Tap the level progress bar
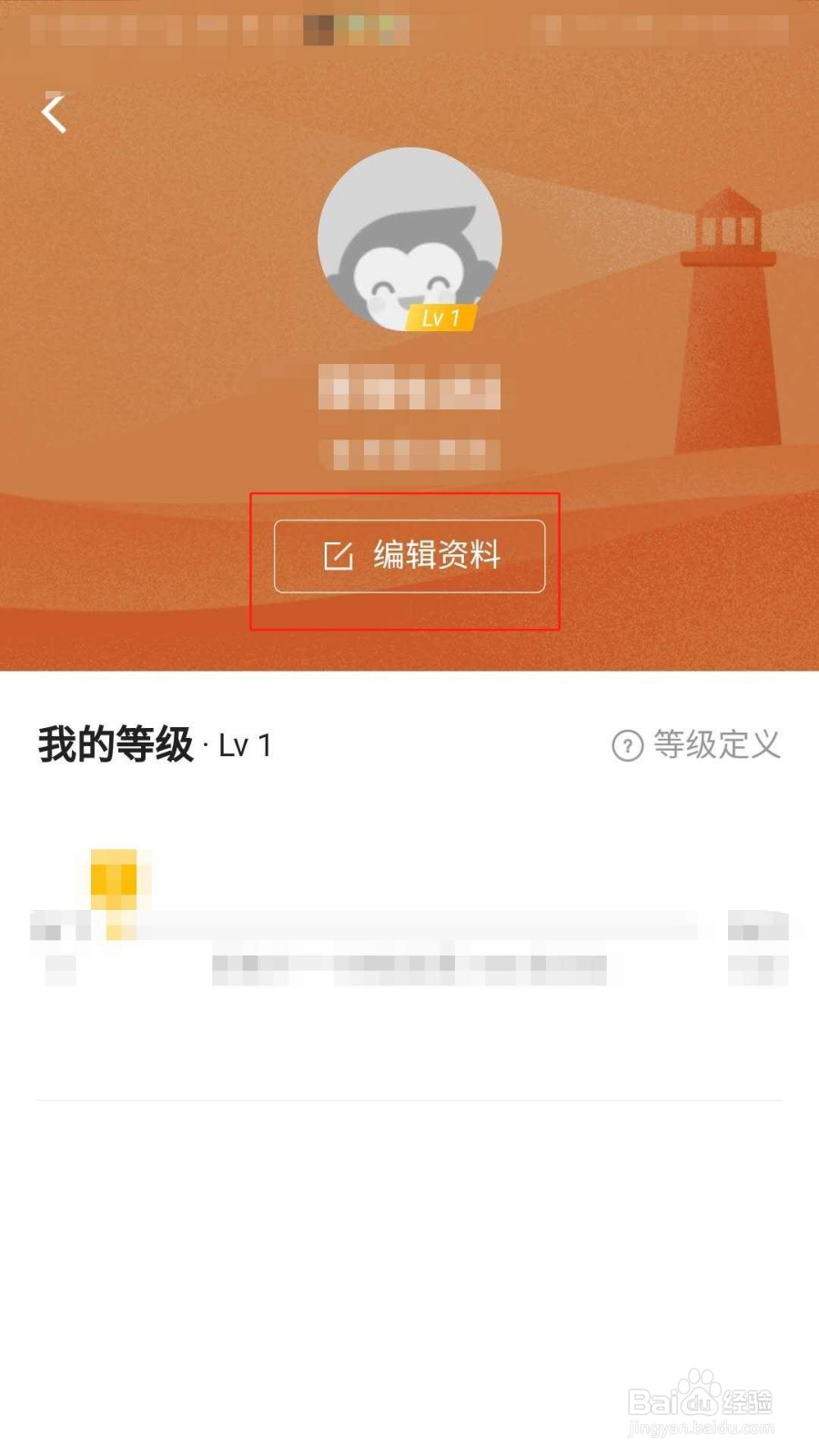The width and height of the screenshot is (819, 1456). 409,928
